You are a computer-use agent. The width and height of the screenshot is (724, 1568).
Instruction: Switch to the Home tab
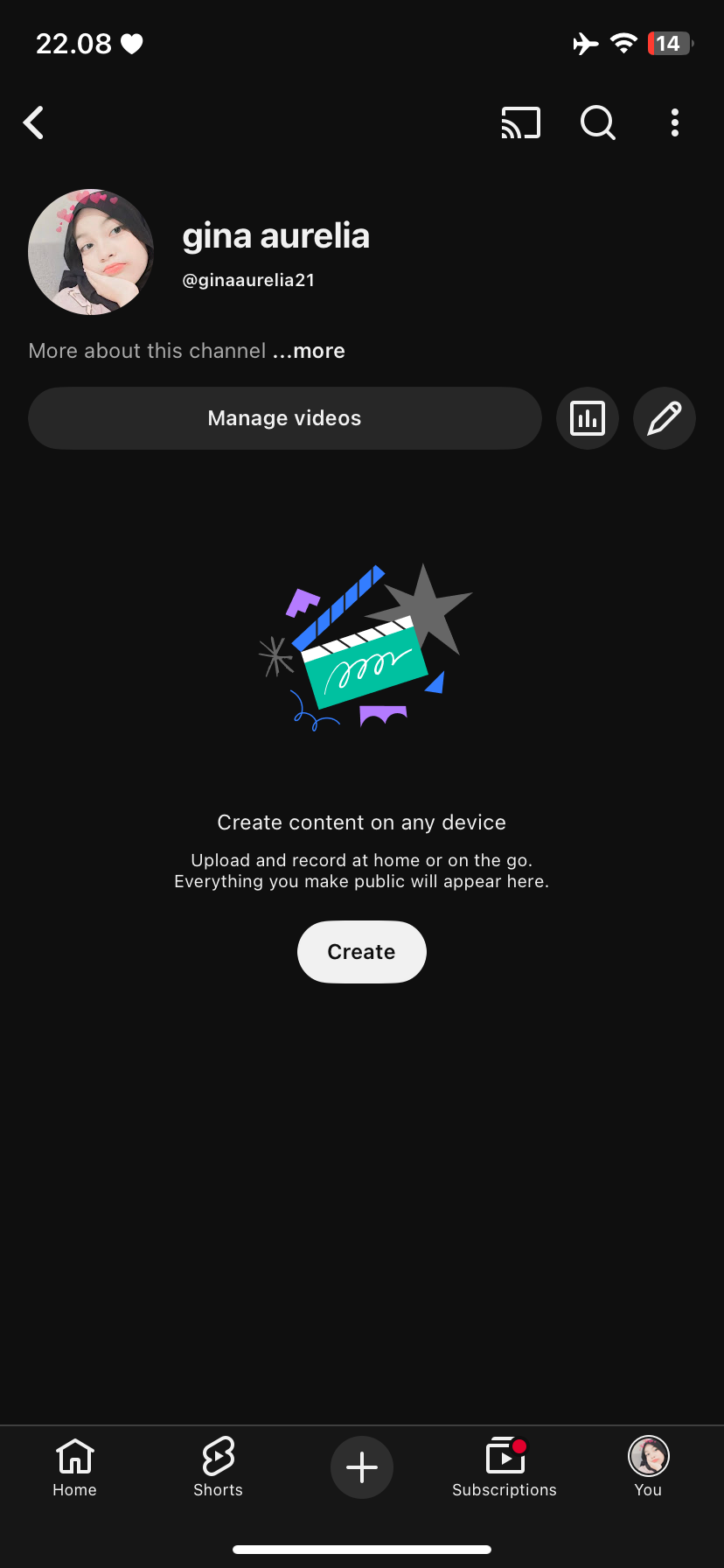tap(74, 1467)
